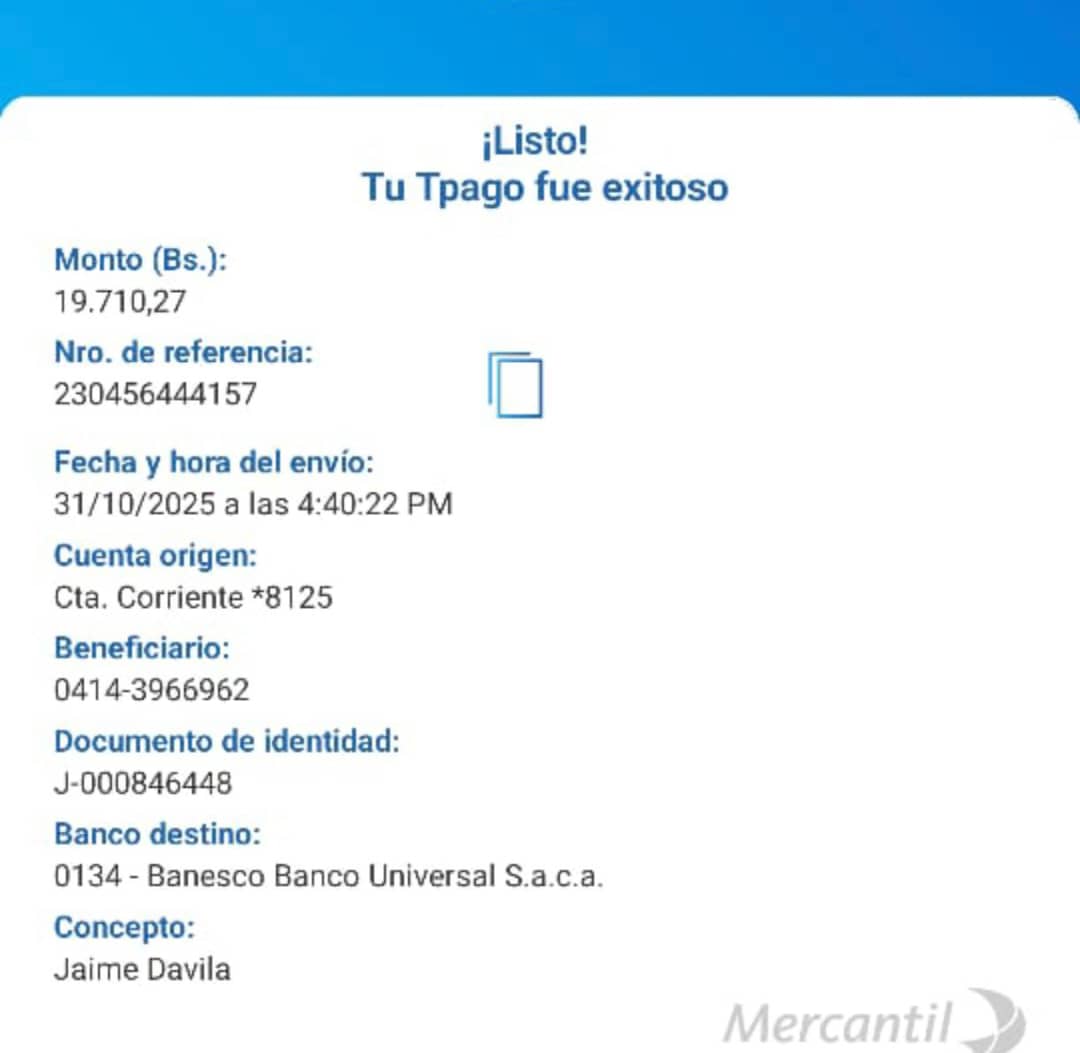This screenshot has width=1080, height=1053.
Task: Copy the reference number 230456444157
Action: (x=515, y=385)
